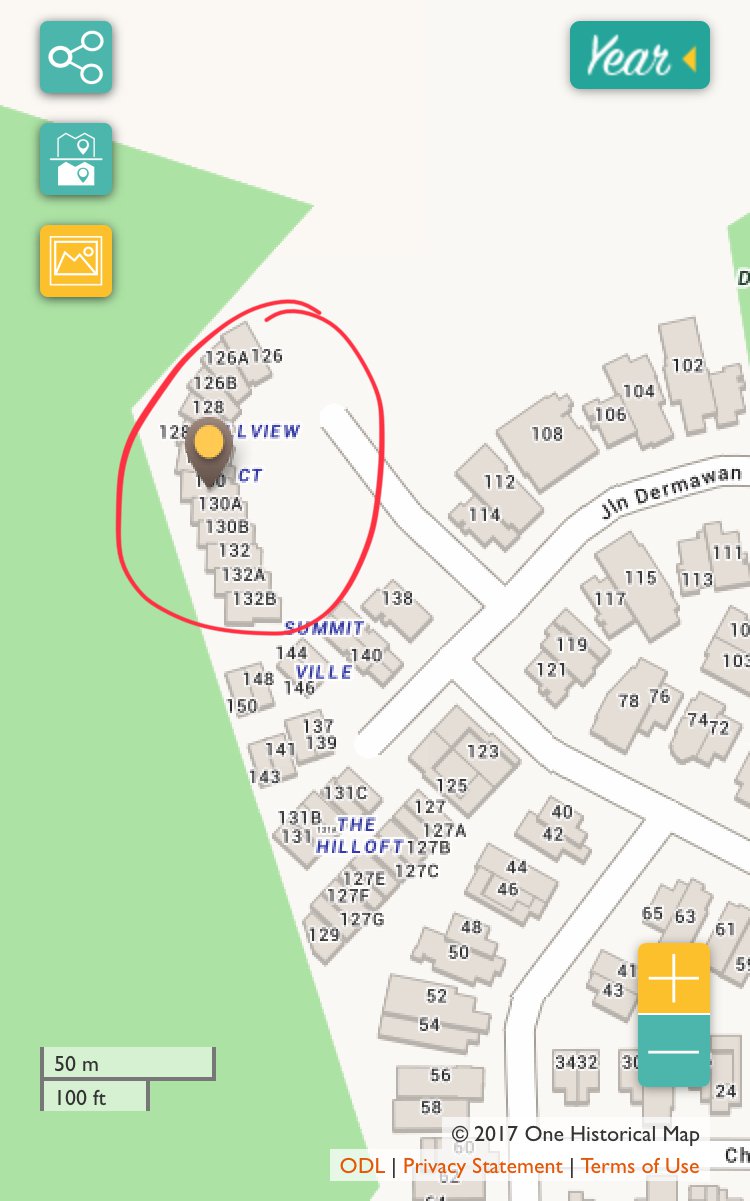The width and height of the screenshot is (750, 1201).
Task: Open the Privacy Statement link
Action: pos(482,1166)
